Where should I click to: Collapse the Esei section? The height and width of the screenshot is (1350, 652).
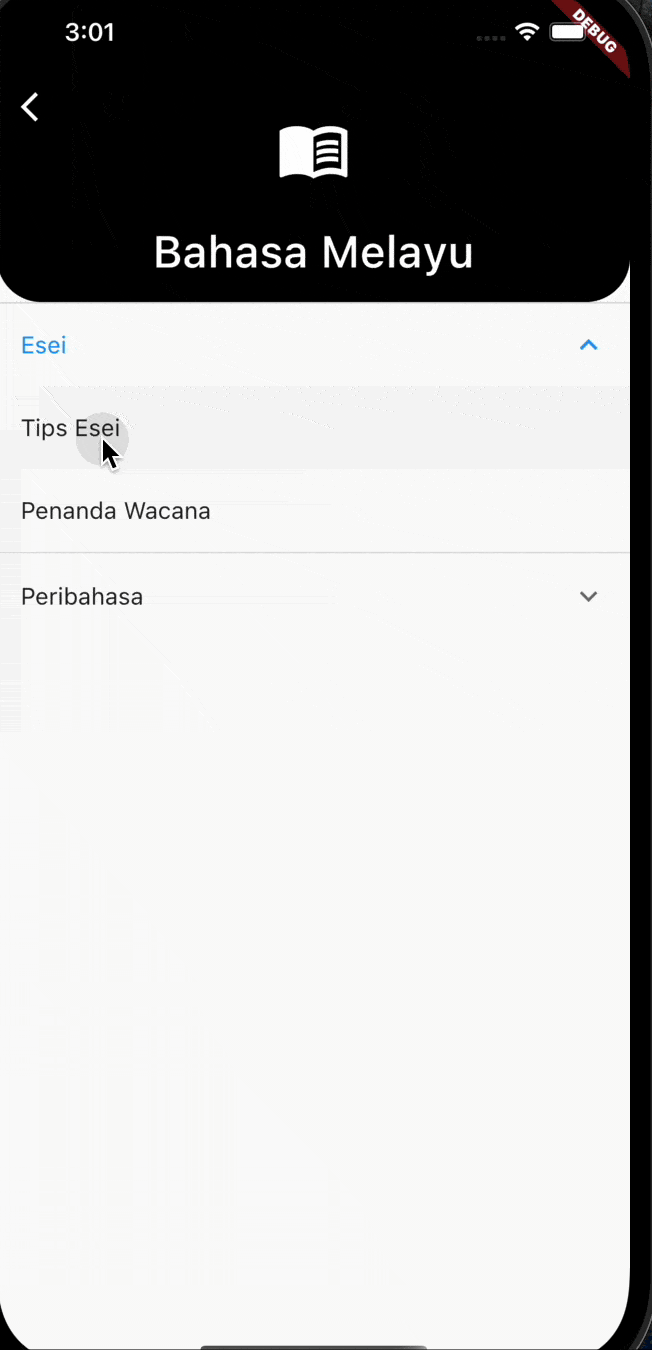coord(588,345)
